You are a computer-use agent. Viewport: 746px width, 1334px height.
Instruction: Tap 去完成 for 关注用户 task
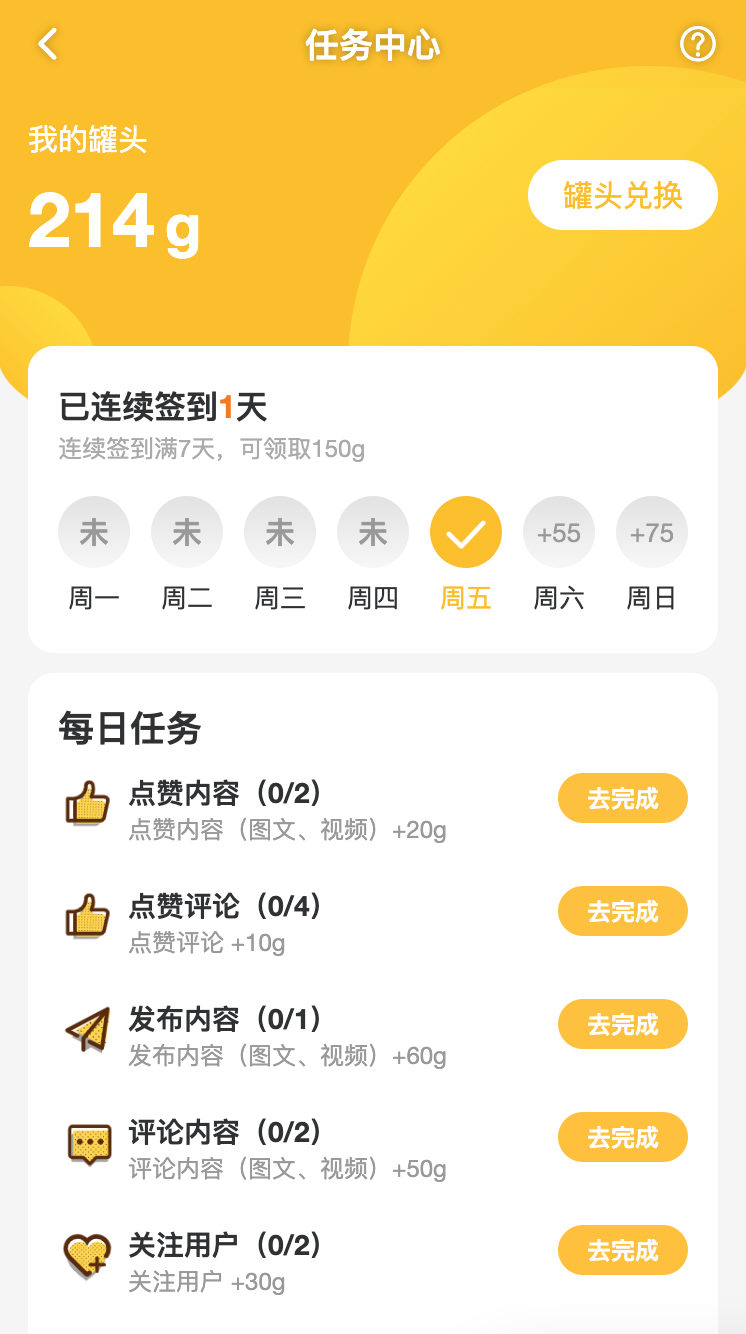click(622, 1250)
